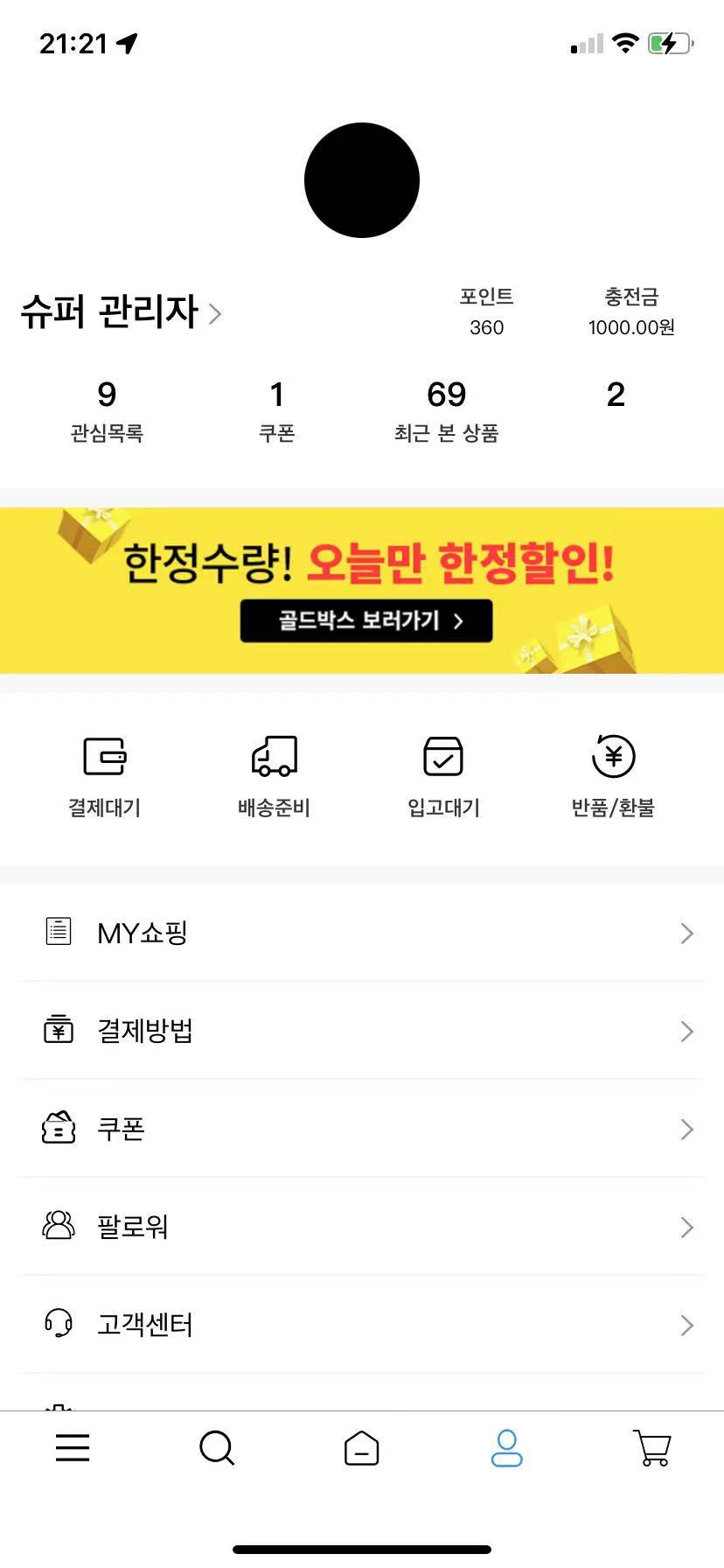Switch to the search tab
Viewport: 724px width, 1568px height.
coord(217,1448)
